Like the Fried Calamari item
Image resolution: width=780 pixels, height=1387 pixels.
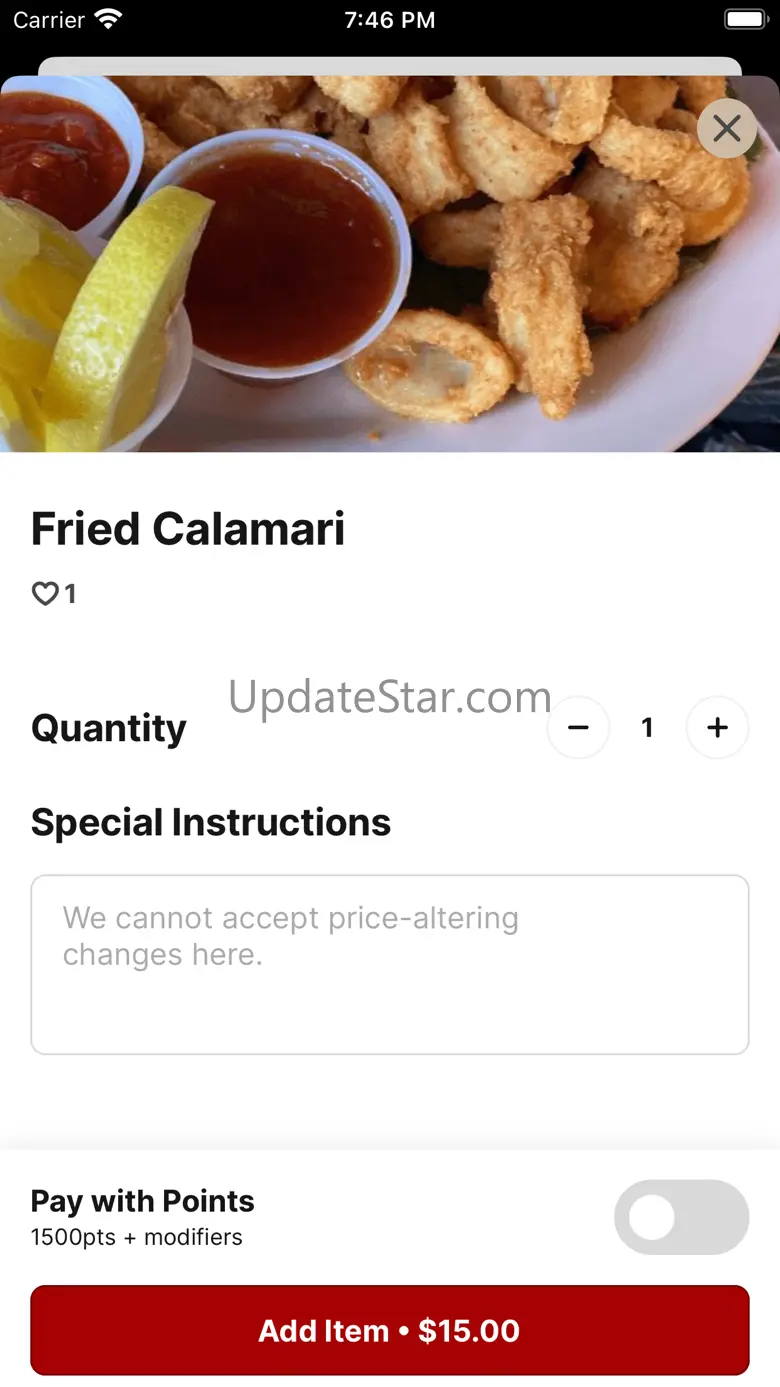[46, 594]
